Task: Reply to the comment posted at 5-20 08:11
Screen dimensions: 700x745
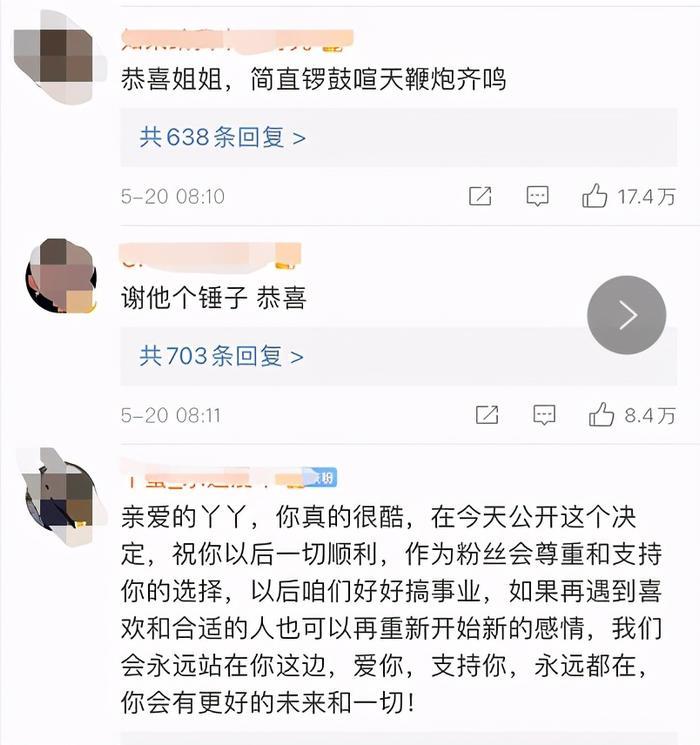Action: [544, 414]
